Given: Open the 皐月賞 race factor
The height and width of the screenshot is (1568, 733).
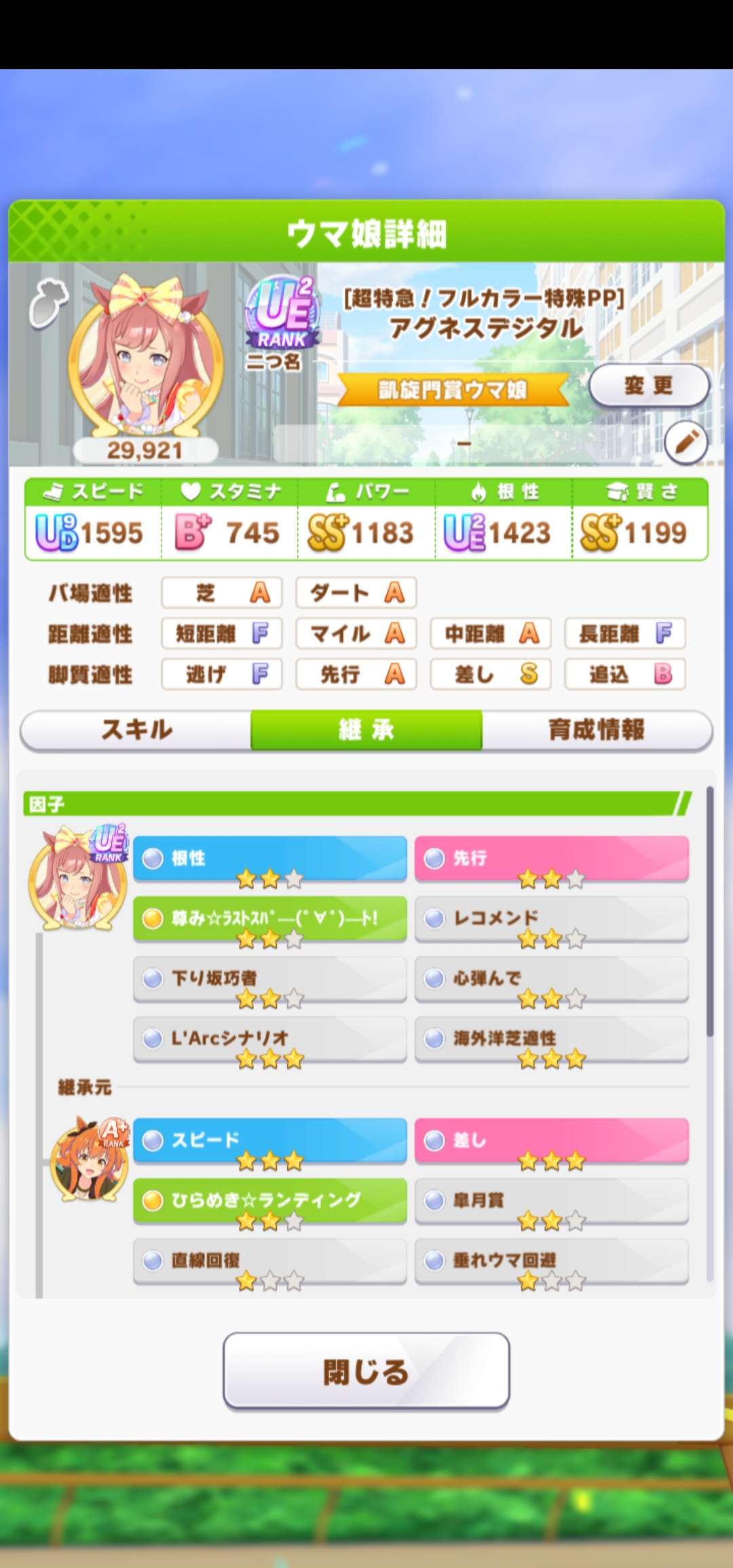Looking at the screenshot, I should [551, 1199].
